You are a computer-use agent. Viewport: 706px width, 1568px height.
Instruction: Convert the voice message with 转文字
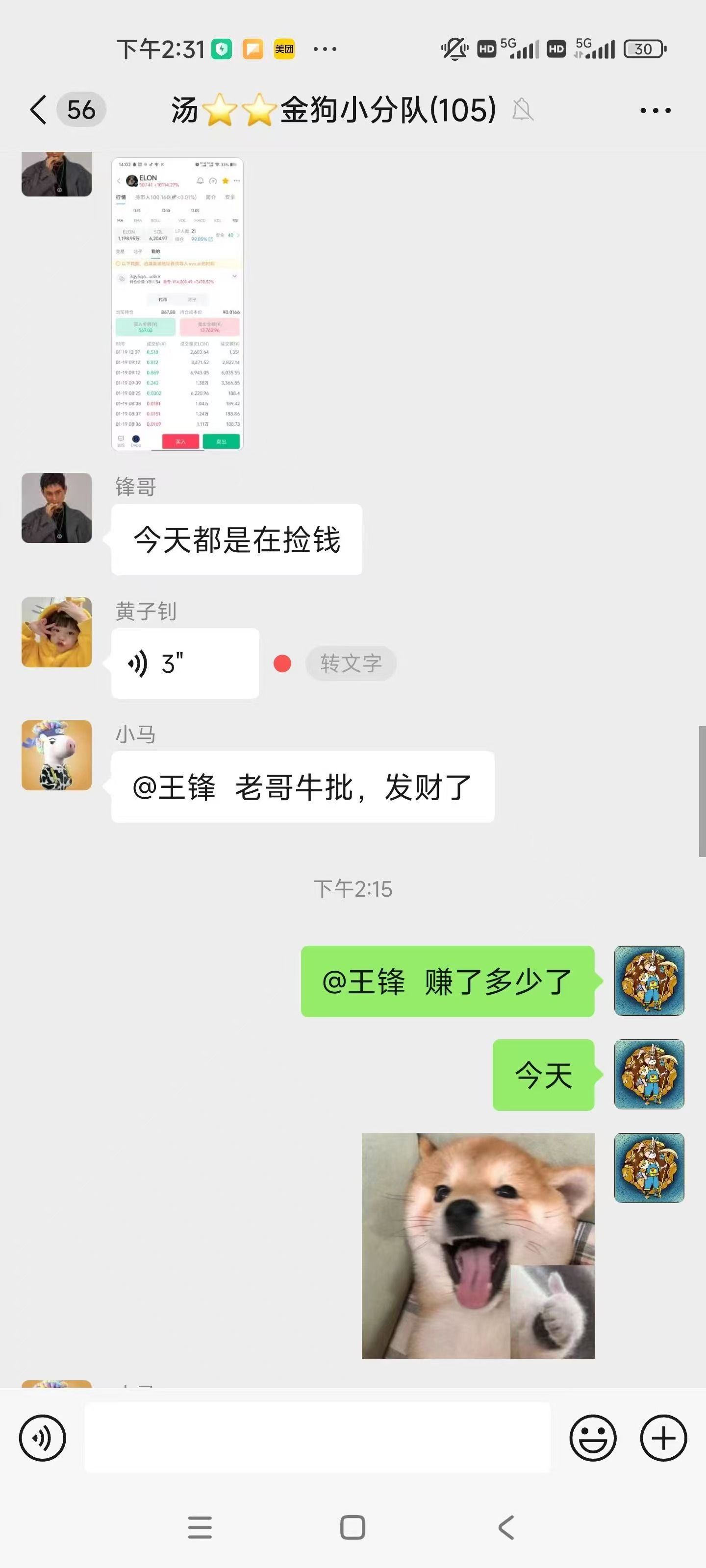(351, 663)
